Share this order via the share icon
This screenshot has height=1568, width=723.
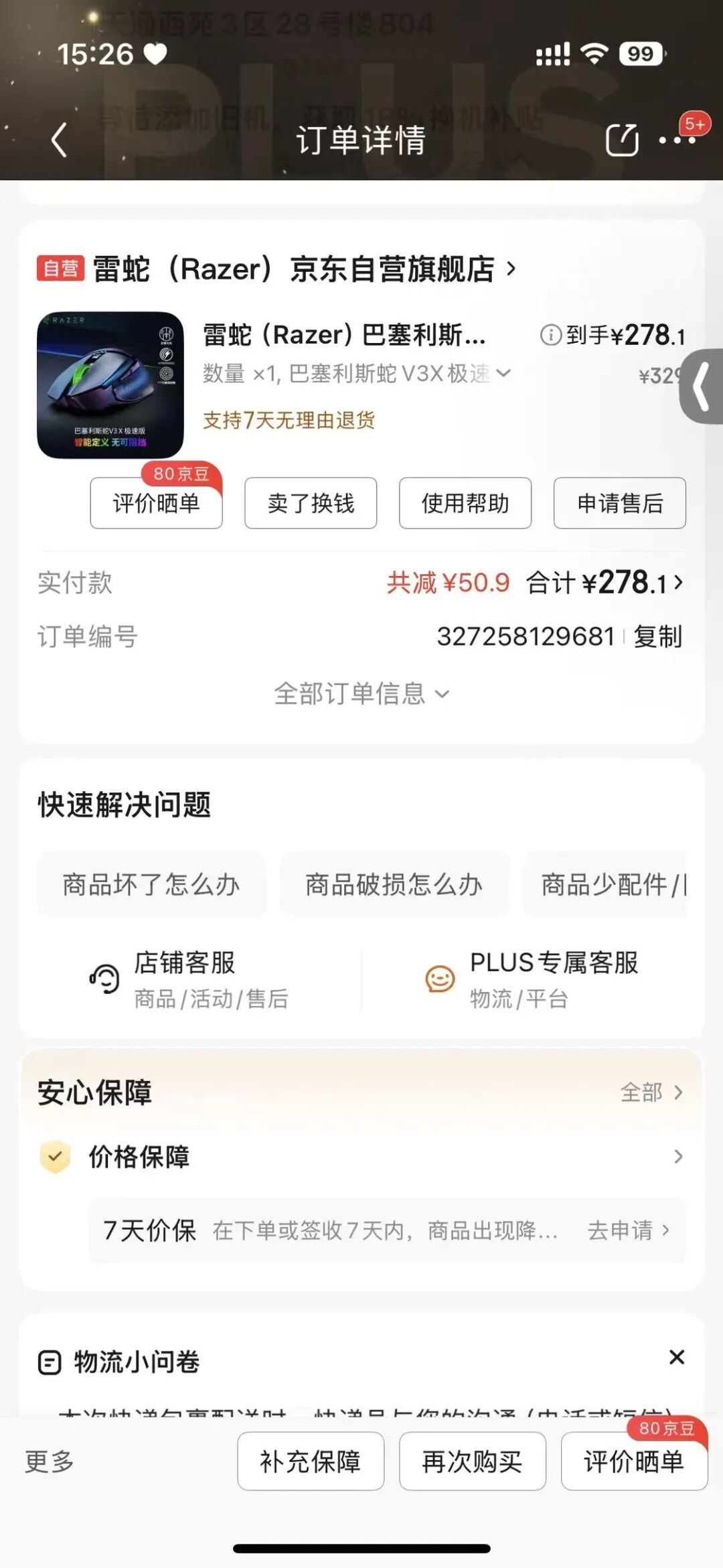622,139
